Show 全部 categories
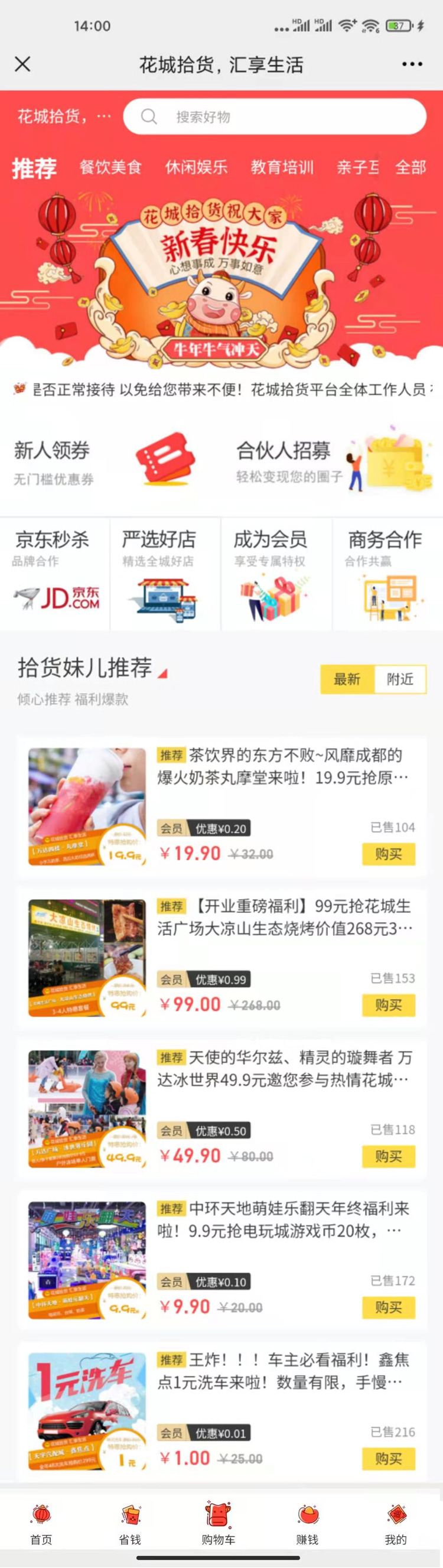Viewport: 443px width, 1568px height. click(410, 167)
